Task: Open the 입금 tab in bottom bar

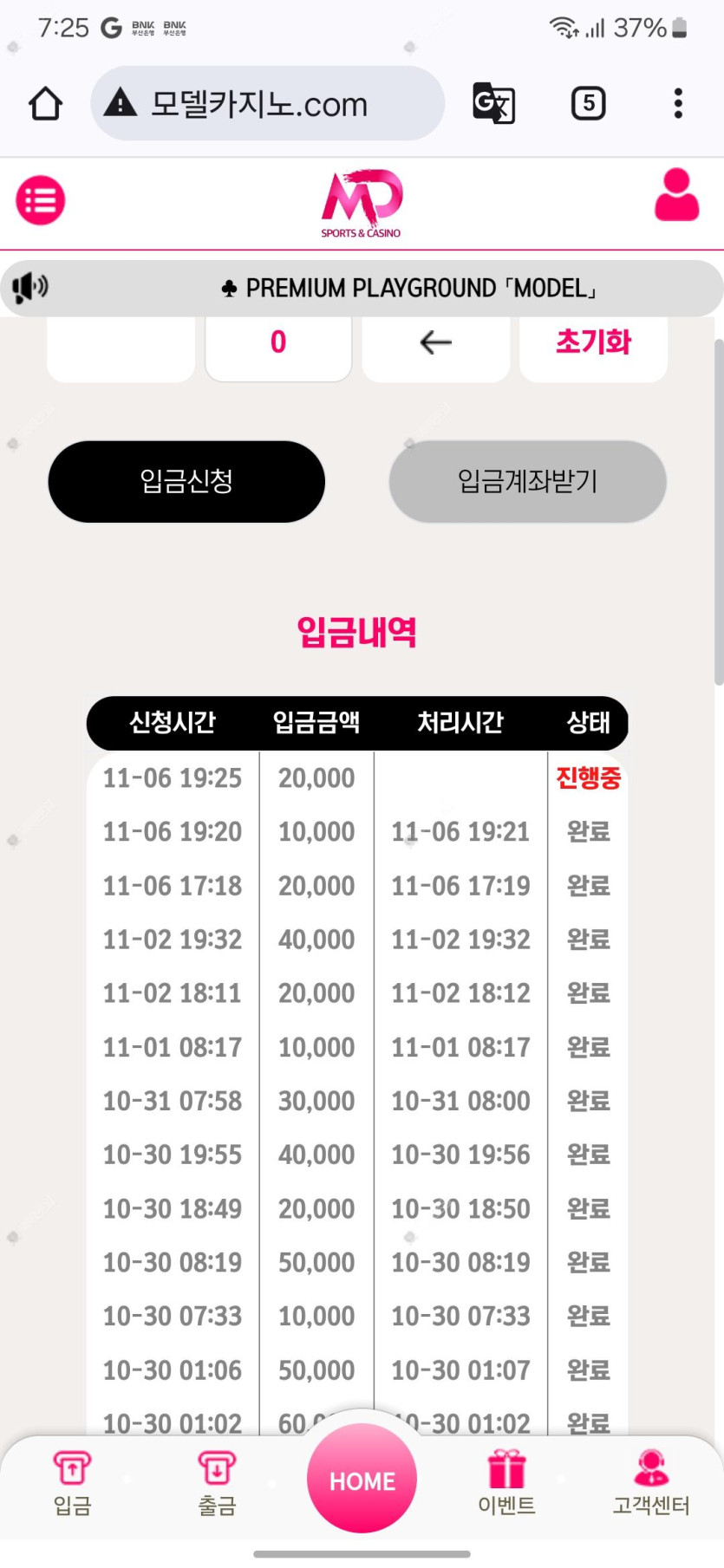Action: [x=72, y=1482]
